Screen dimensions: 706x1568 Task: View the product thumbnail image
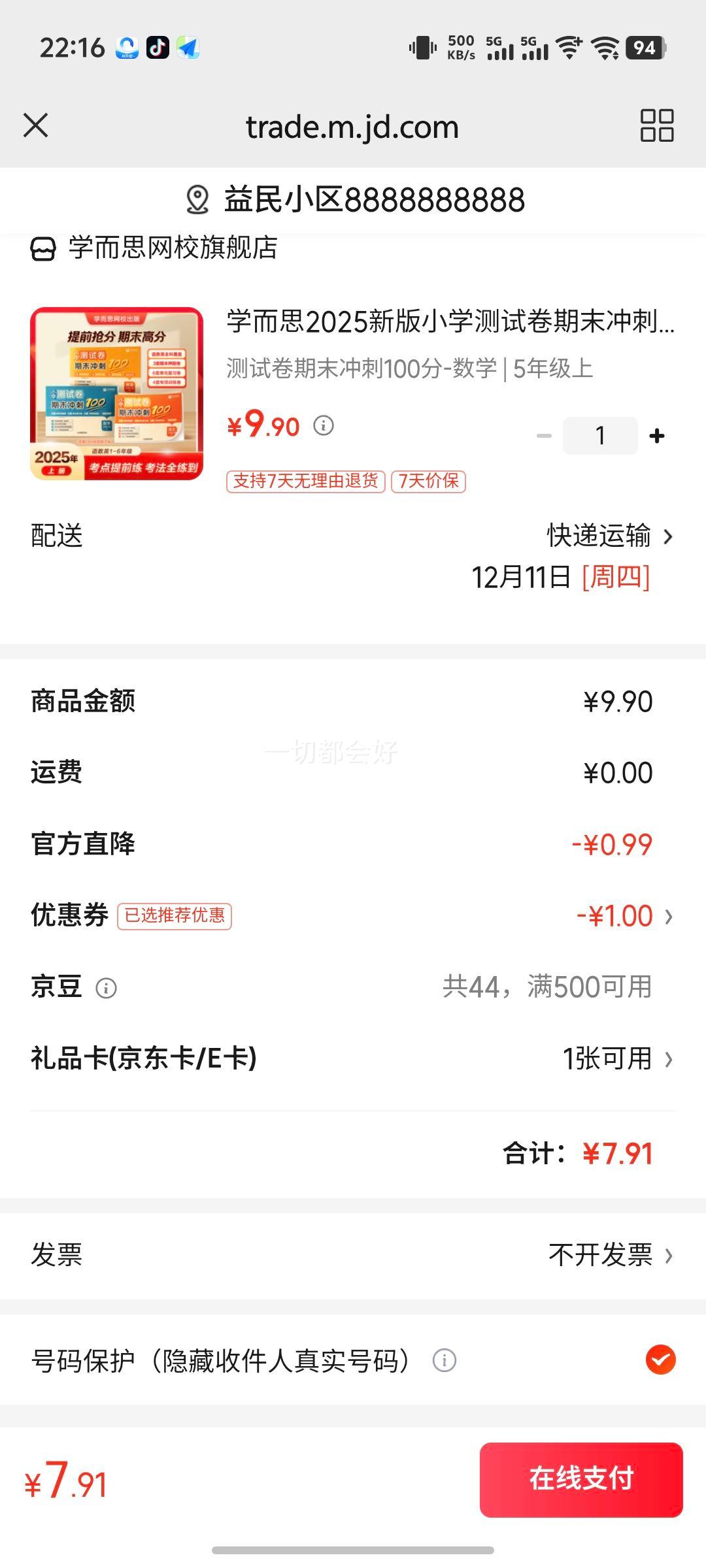tap(114, 397)
